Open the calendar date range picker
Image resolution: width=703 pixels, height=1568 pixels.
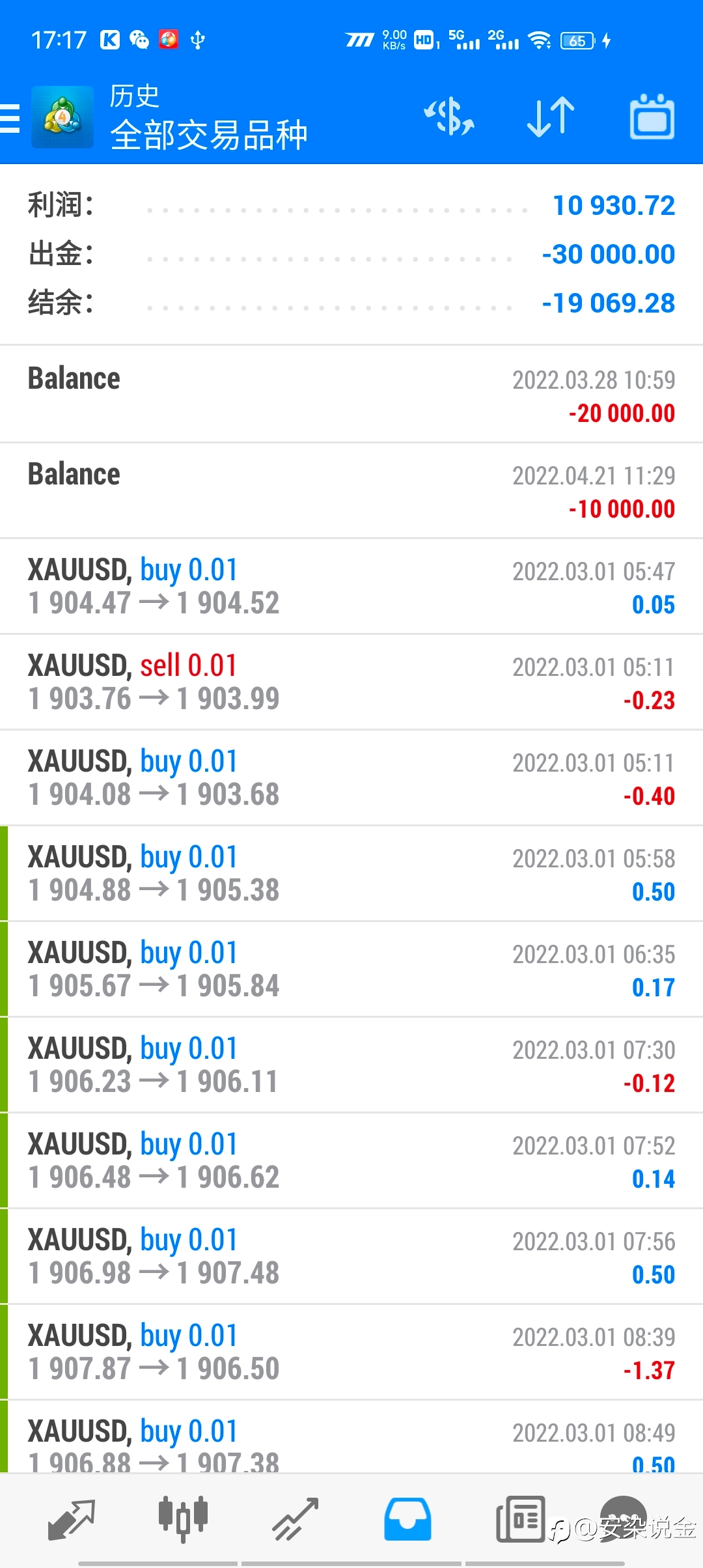[x=652, y=117]
